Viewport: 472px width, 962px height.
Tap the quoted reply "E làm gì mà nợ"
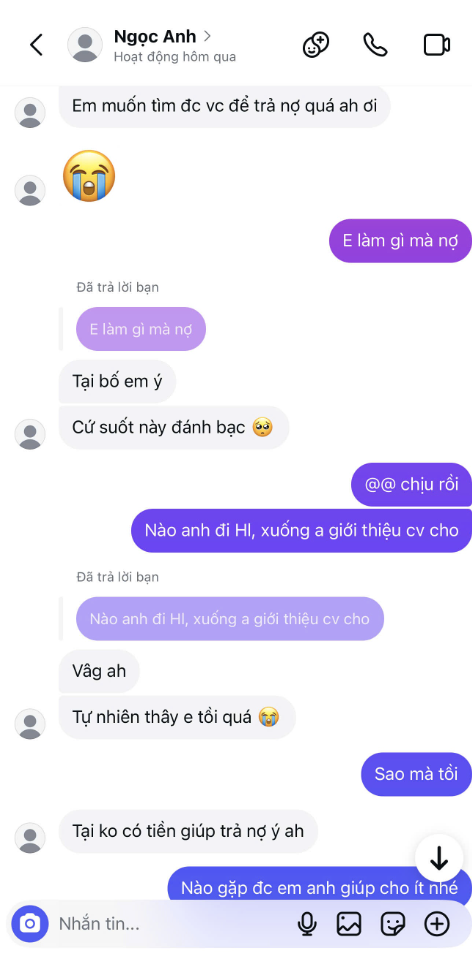[x=141, y=329]
